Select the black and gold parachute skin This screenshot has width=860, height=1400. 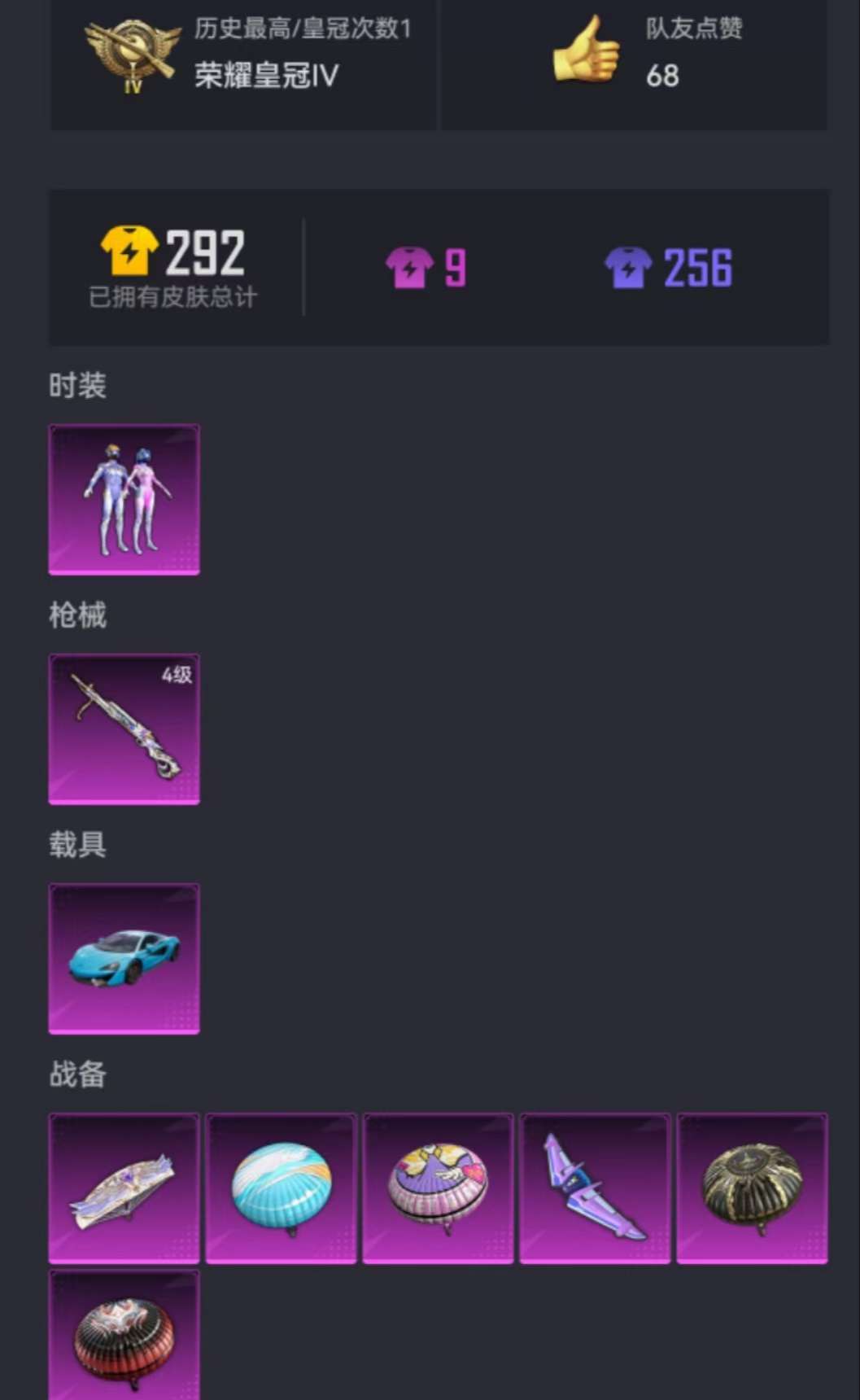[752, 1188]
